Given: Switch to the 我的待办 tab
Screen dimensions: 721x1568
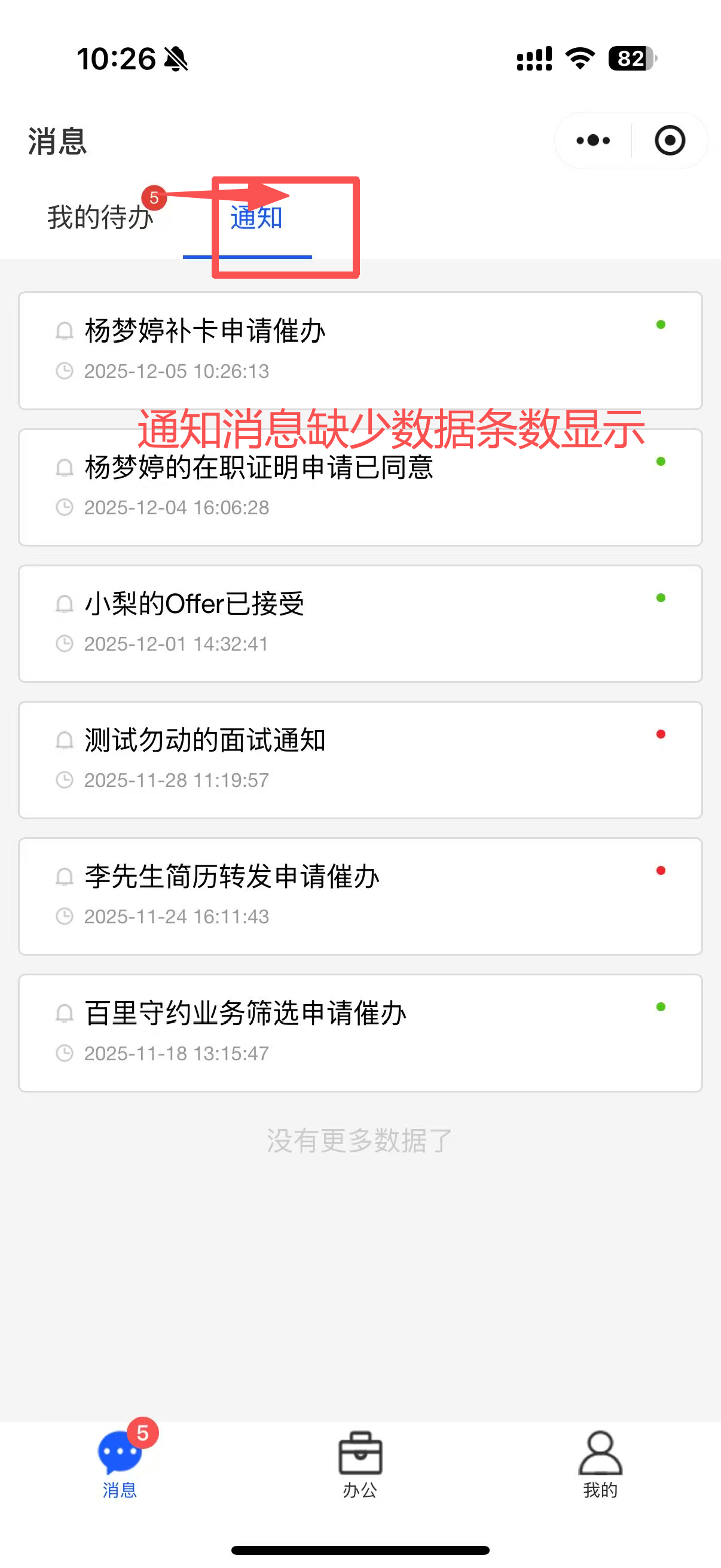Looking at the screenshot, I should pos(100,217).
